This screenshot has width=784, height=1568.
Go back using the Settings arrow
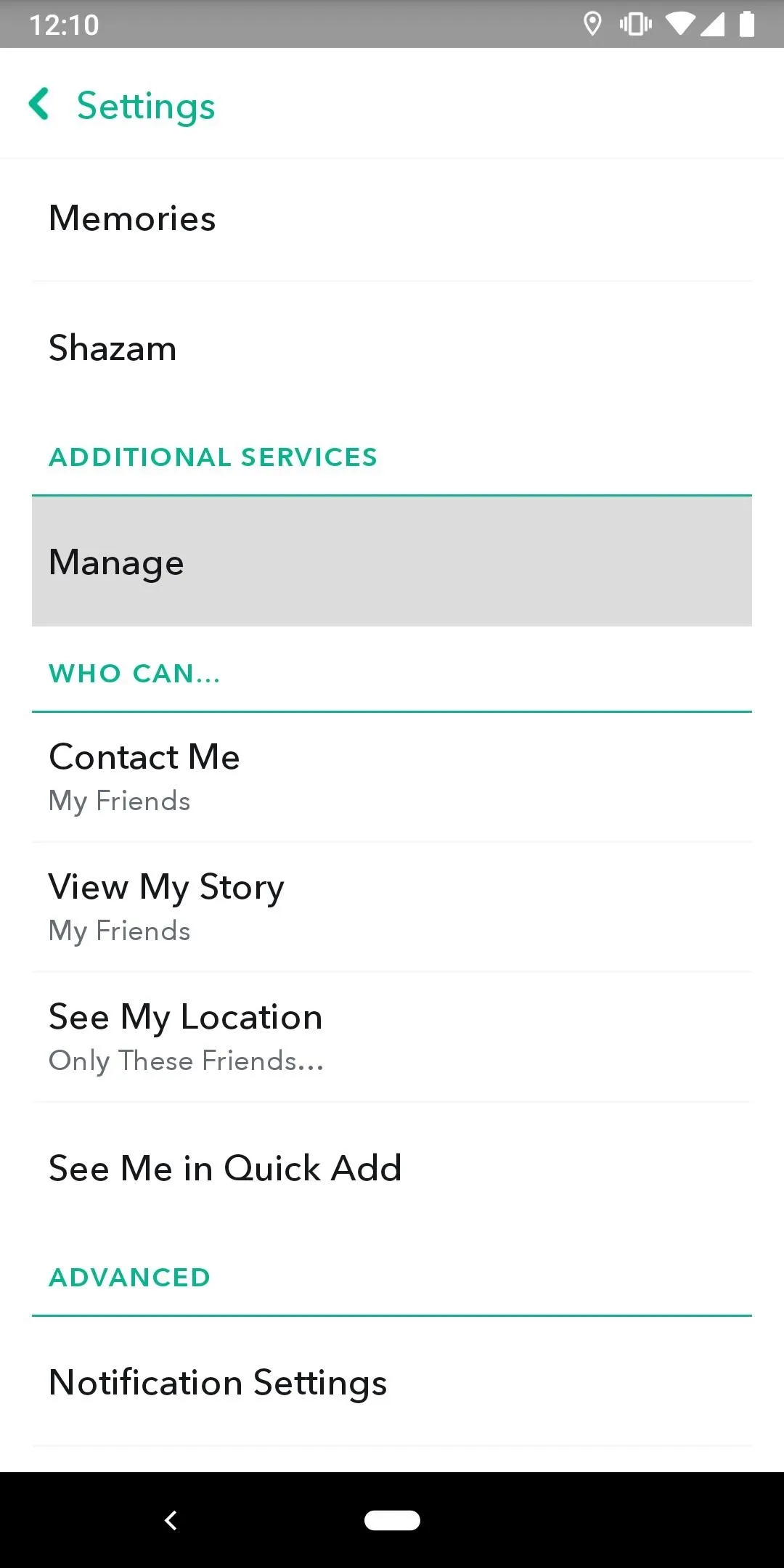point(39,105)
